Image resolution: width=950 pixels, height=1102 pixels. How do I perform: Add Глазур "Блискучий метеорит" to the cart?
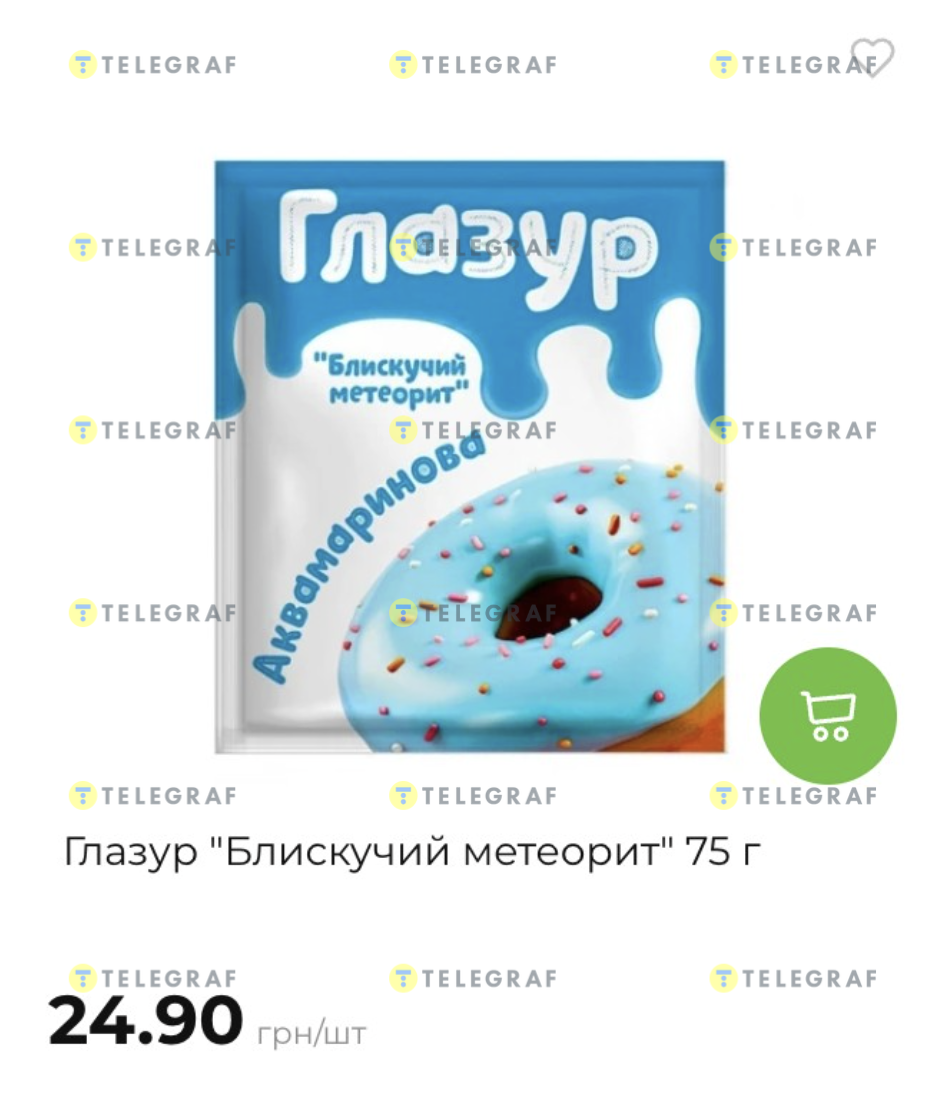pos(827,716)
